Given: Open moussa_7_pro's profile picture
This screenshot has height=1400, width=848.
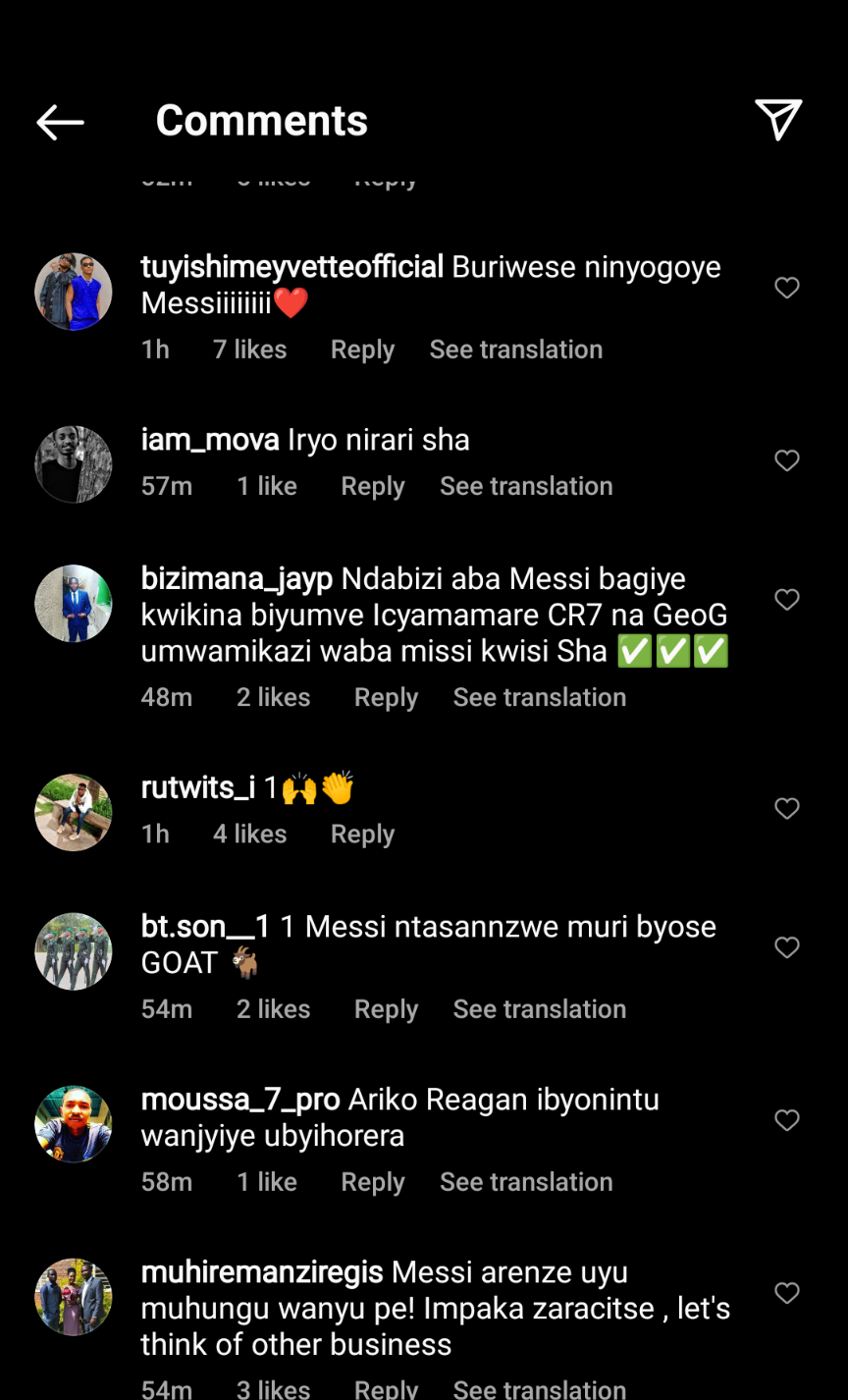Looking at the screenshot, I should (x=74, y=1124).
